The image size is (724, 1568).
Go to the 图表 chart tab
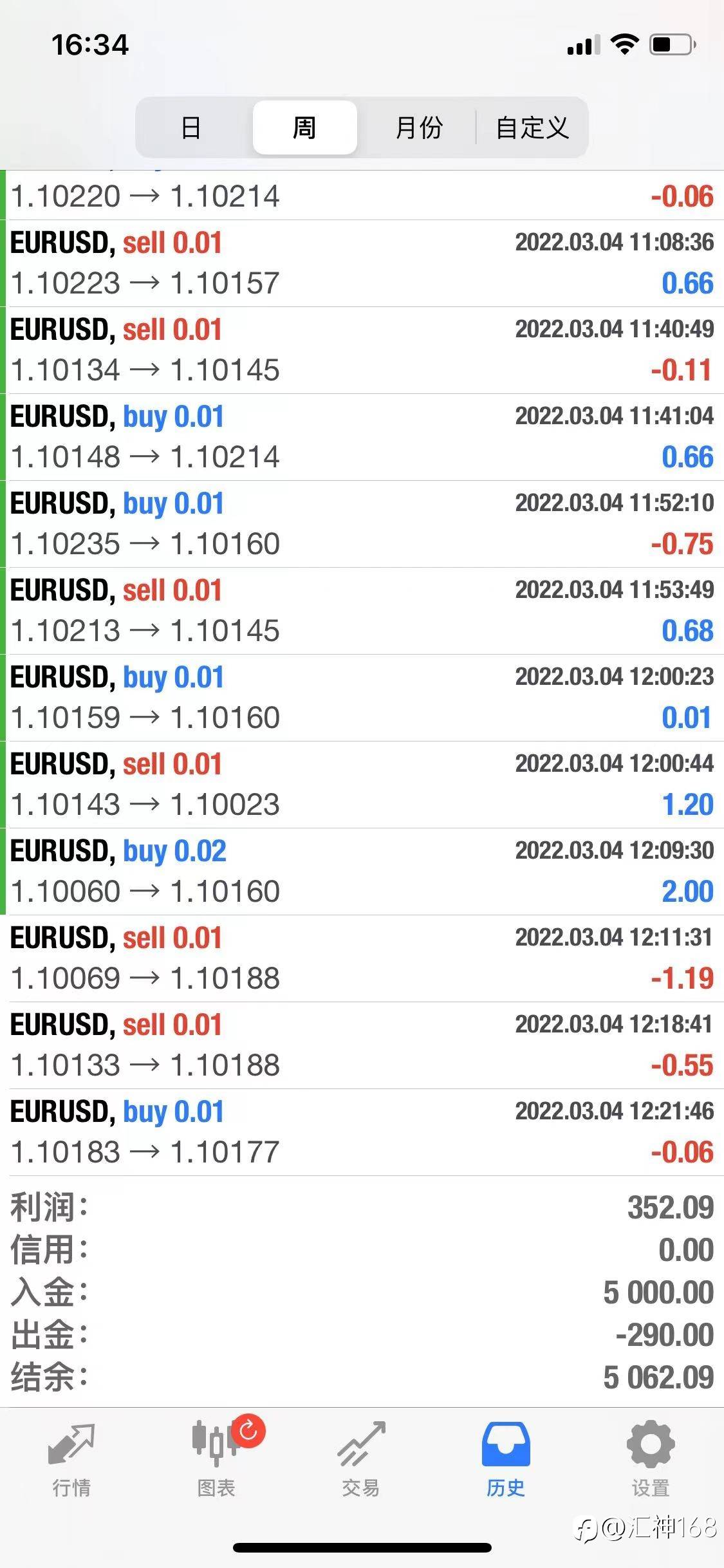216,1459
